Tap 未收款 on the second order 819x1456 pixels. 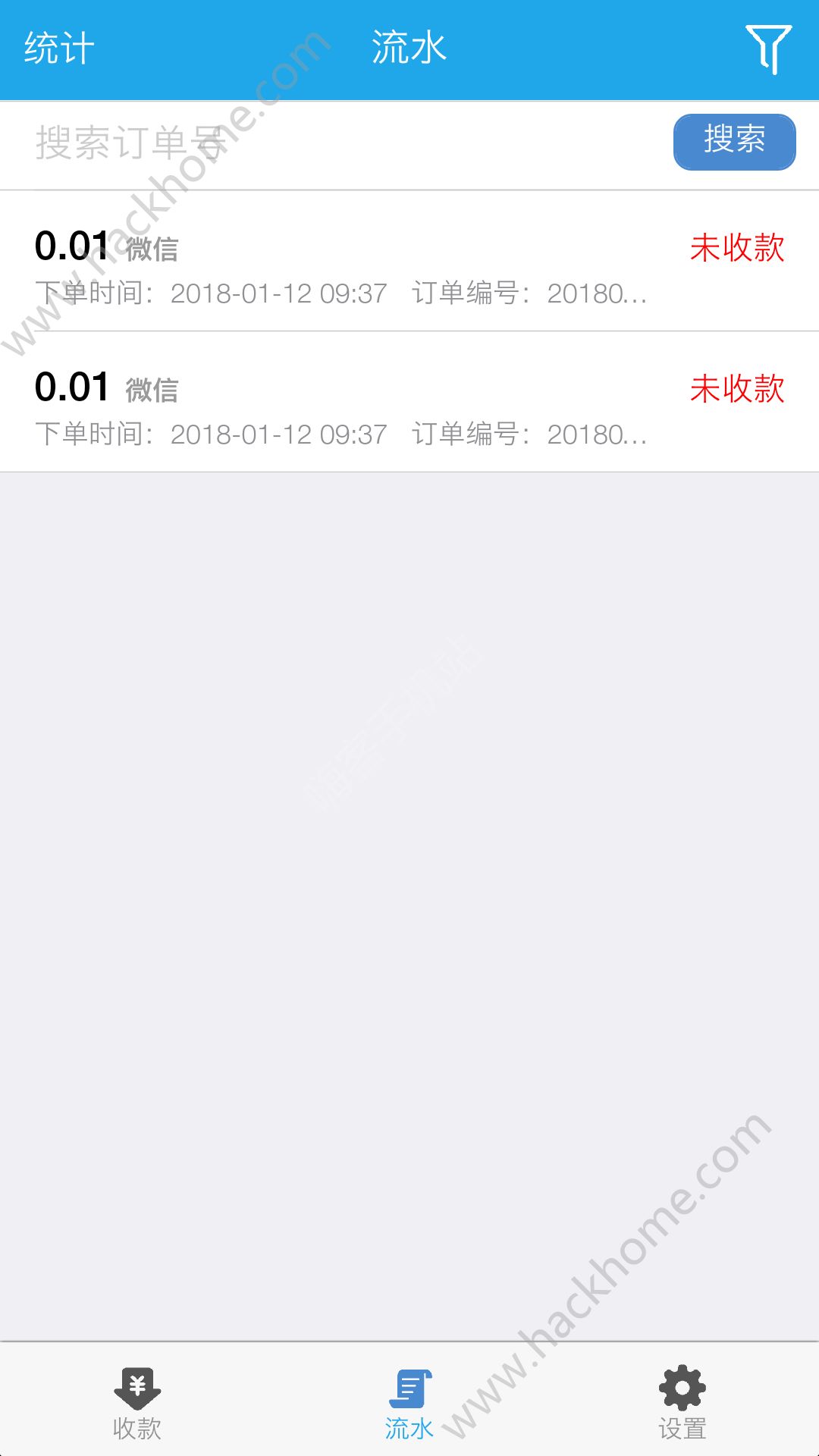pos(737,388)
